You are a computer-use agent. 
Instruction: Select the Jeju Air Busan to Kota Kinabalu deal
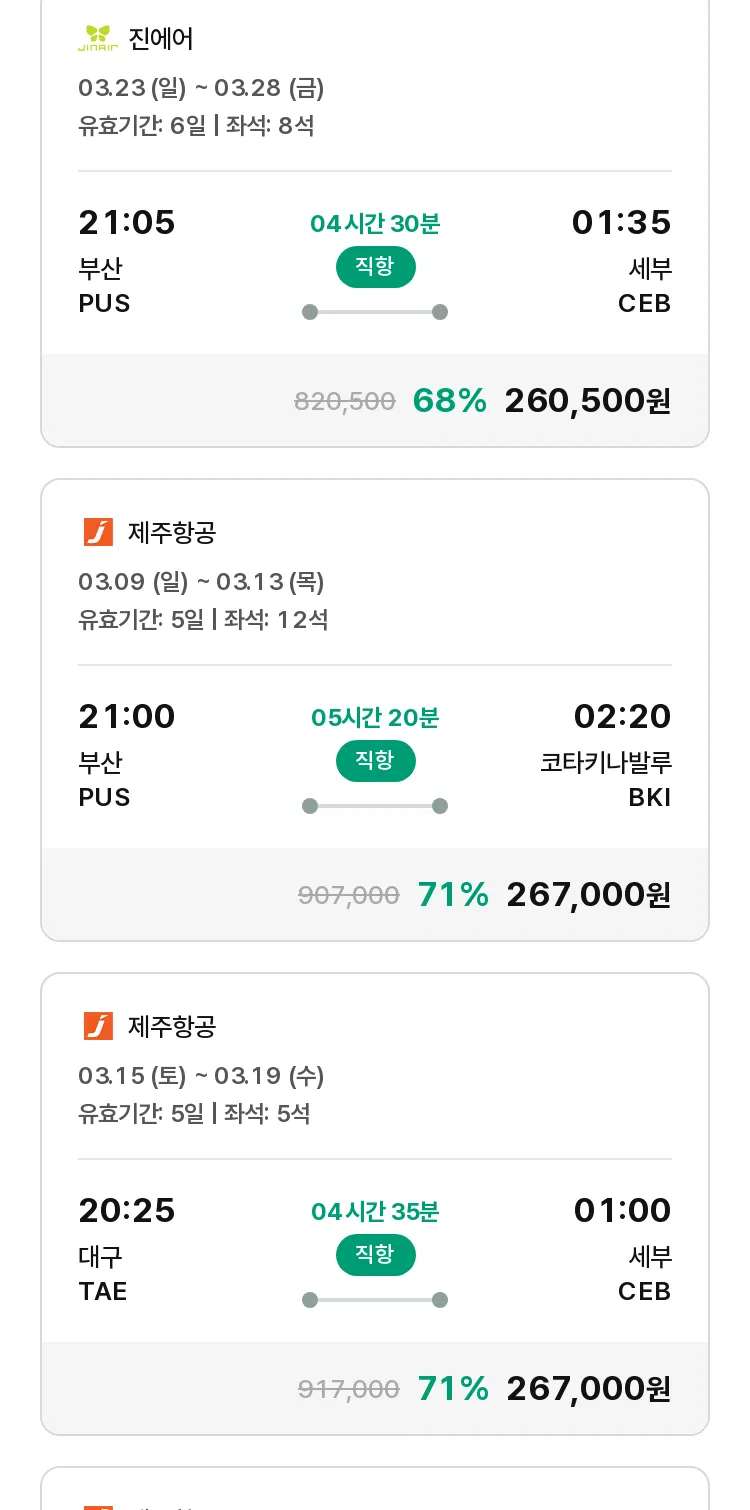click(x=375, y=710)
